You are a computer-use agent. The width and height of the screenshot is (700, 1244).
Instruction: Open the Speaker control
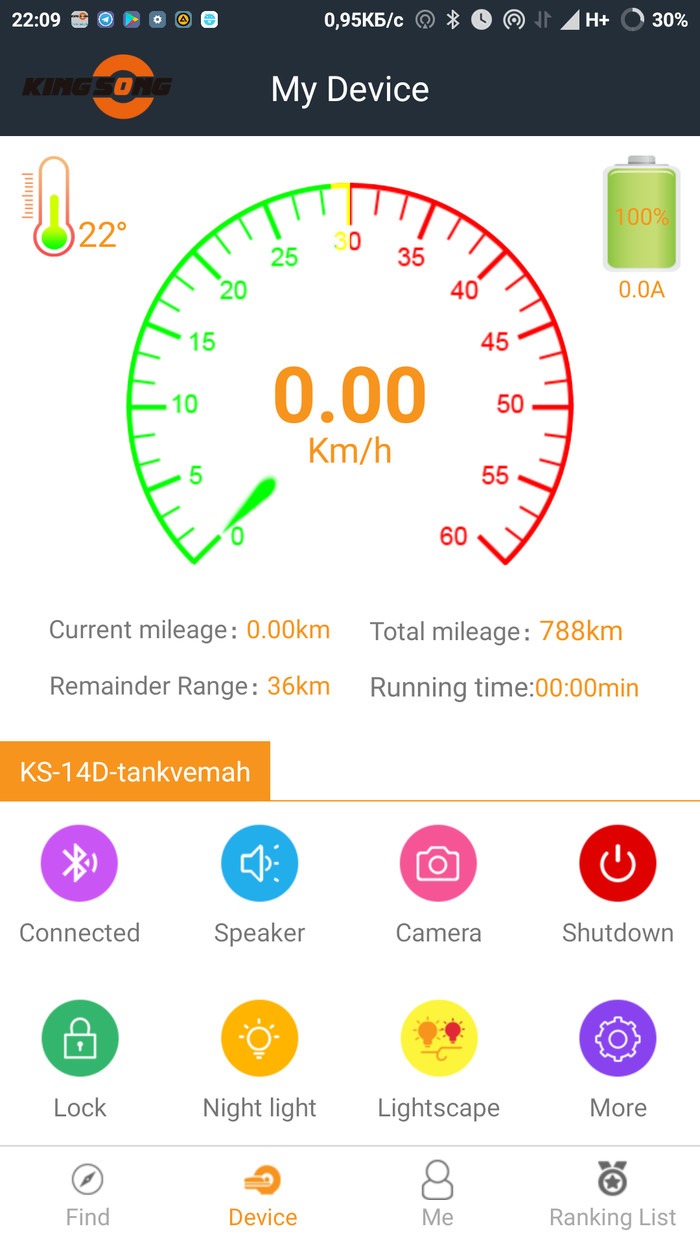(259, 864)
